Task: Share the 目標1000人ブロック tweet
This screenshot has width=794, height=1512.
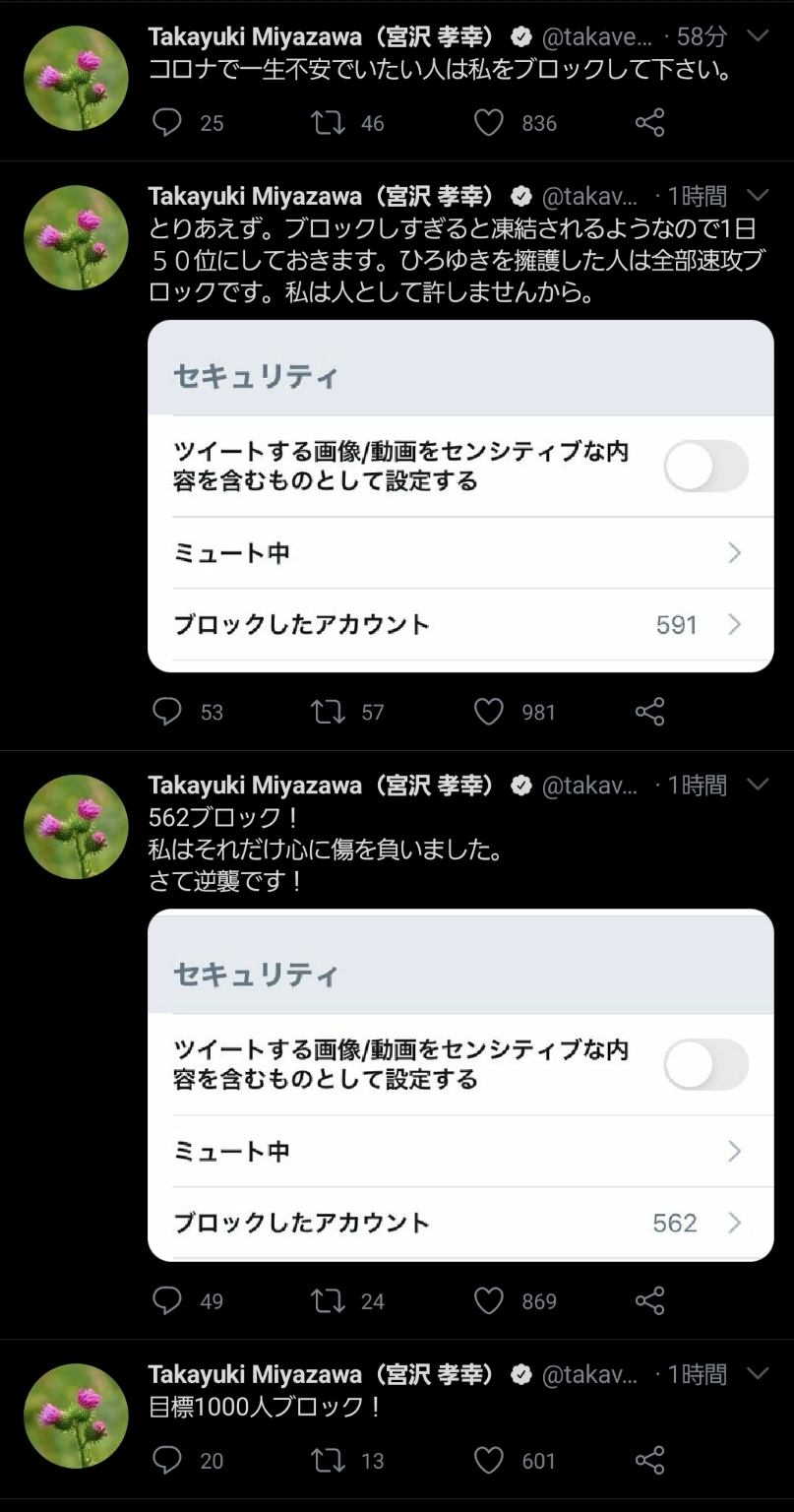Action: [x=649, y=1460]
